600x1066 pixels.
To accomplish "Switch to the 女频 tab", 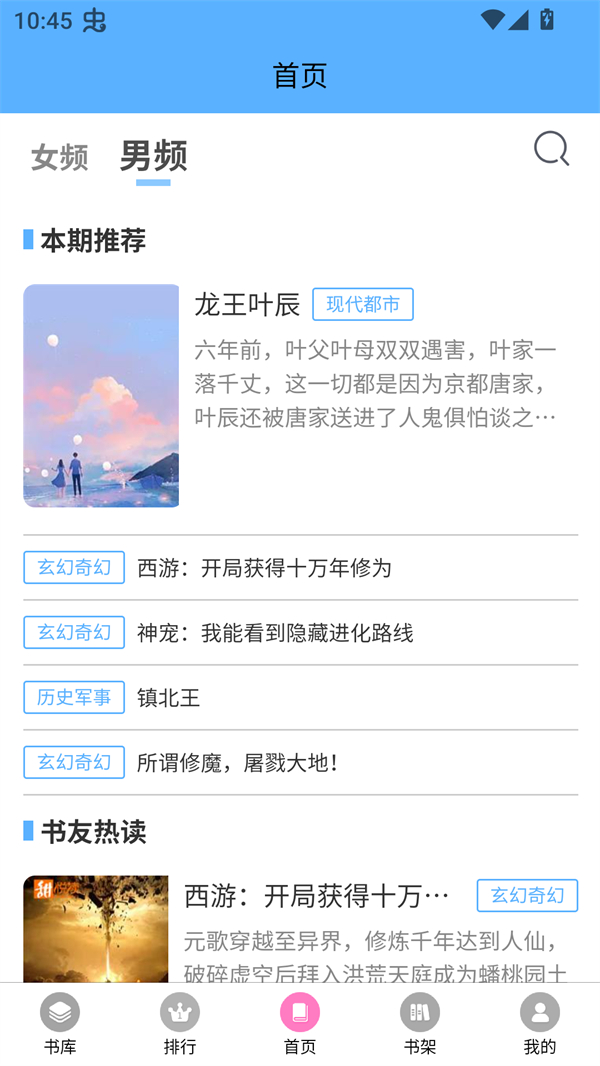I will [60, 157].
